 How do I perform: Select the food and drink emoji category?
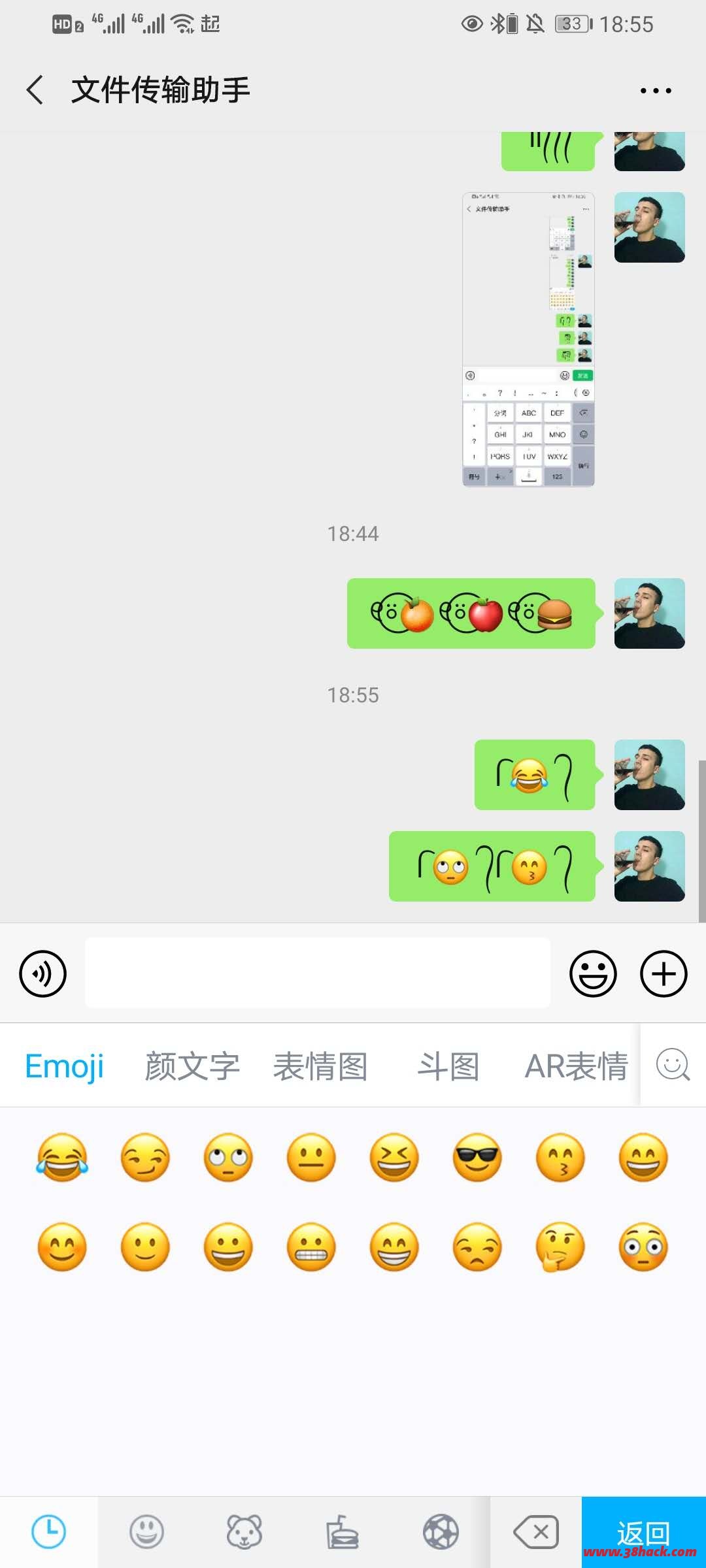coord(343,1531)
